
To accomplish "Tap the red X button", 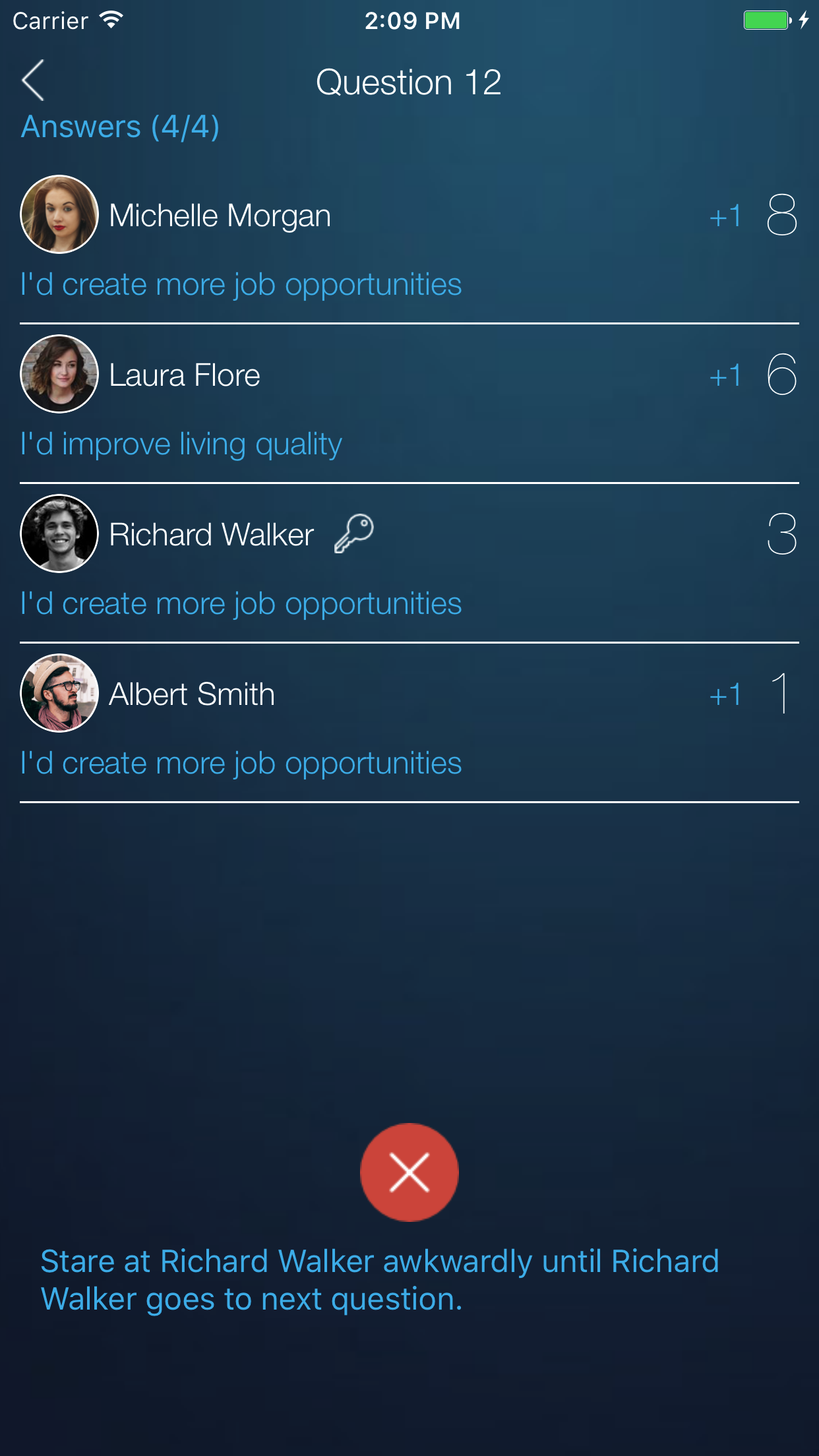I will pyautogui.click(x=409, y=1172).
